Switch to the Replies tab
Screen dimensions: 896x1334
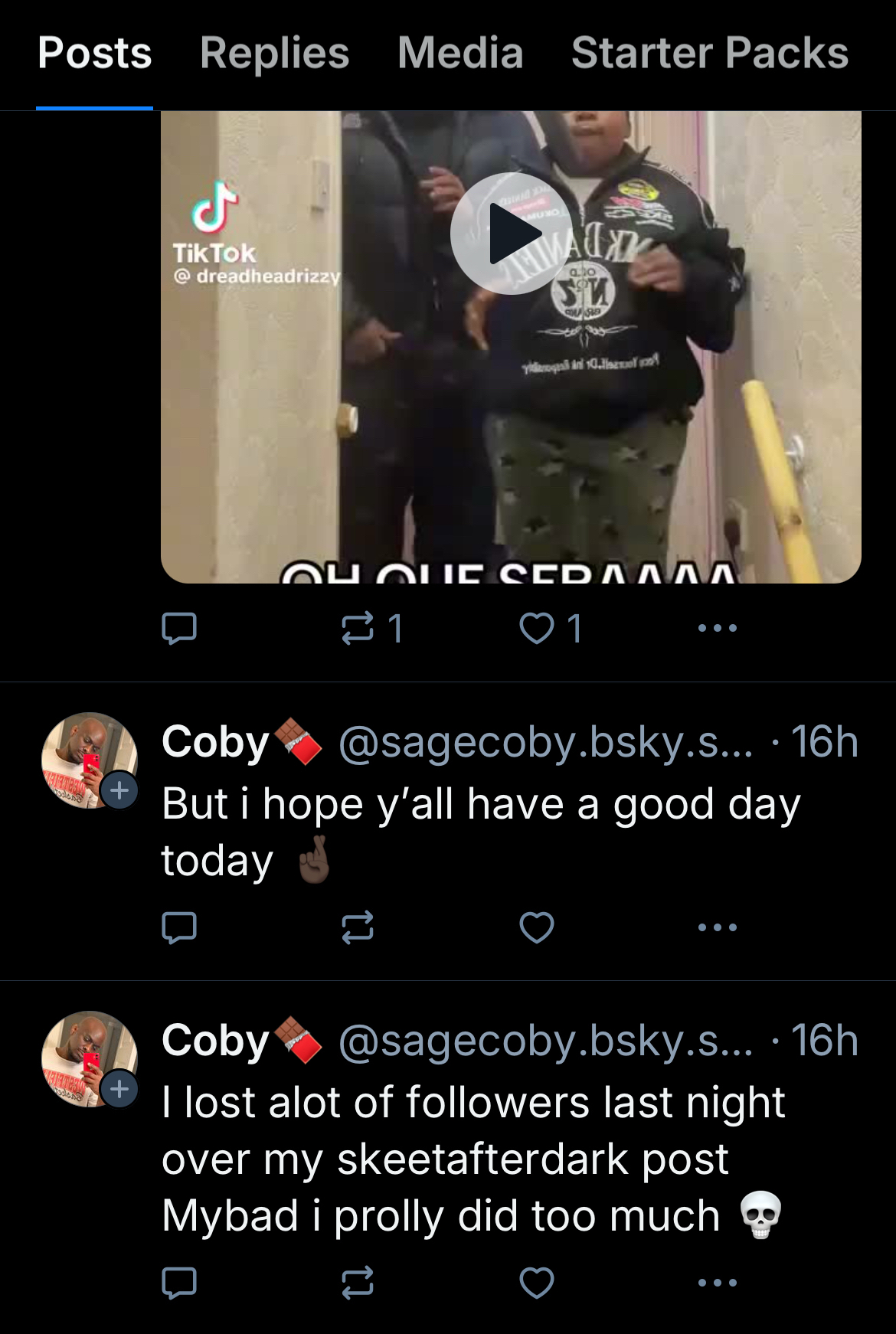[274, 54]
